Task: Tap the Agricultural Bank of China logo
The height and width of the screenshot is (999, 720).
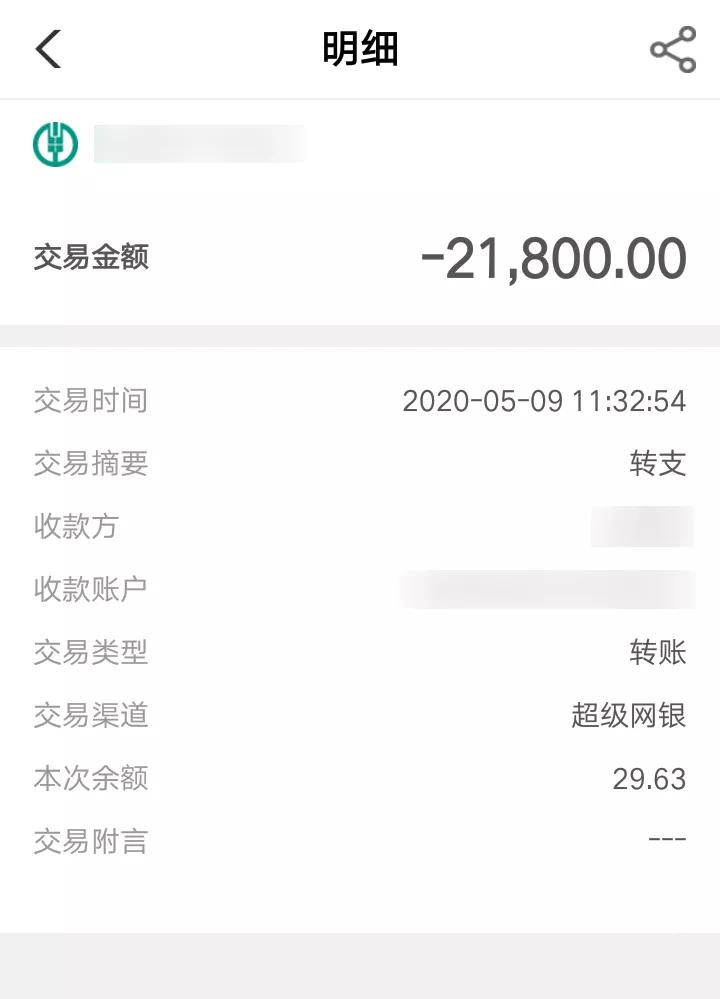Action: pyautogui.click(x=55, y=144)
